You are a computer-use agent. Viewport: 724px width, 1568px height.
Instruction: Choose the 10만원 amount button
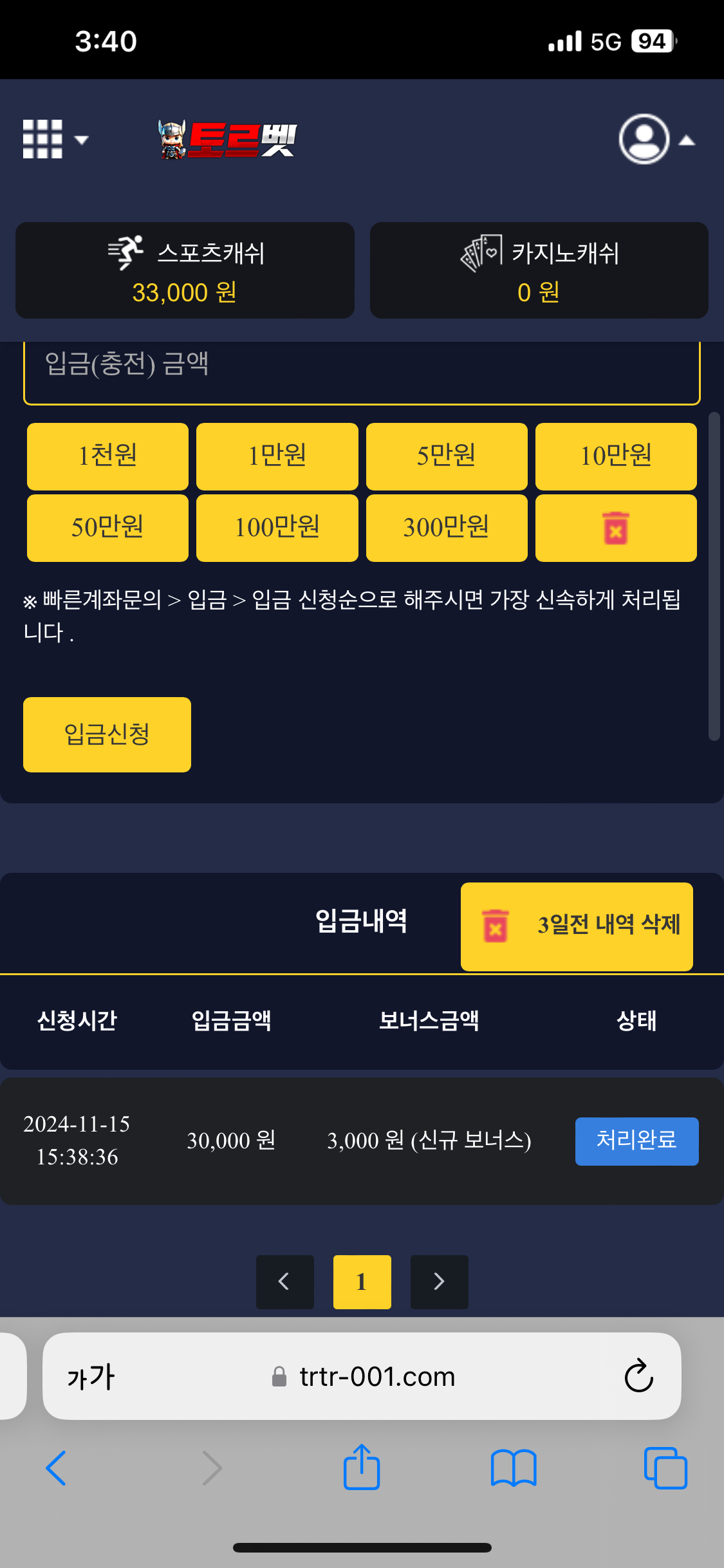tap(615, 456)
